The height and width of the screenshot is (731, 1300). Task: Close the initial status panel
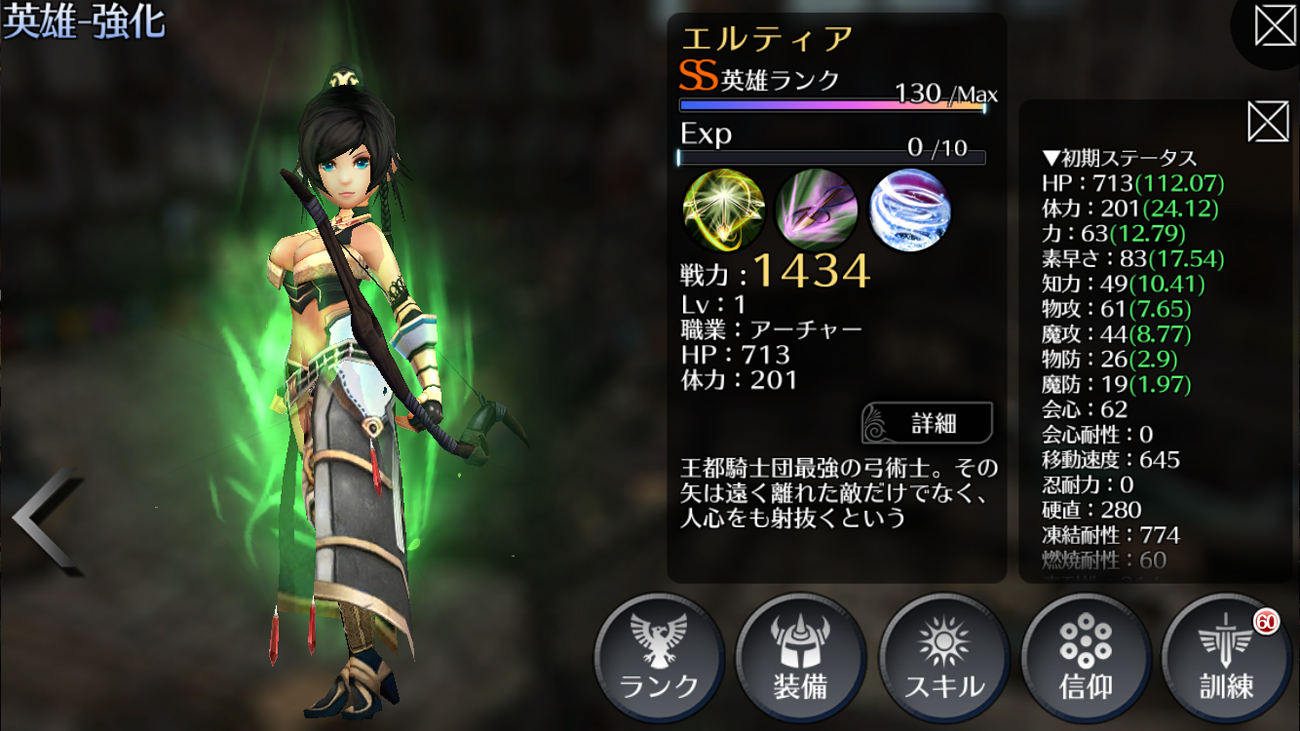tap(1268, 122)
